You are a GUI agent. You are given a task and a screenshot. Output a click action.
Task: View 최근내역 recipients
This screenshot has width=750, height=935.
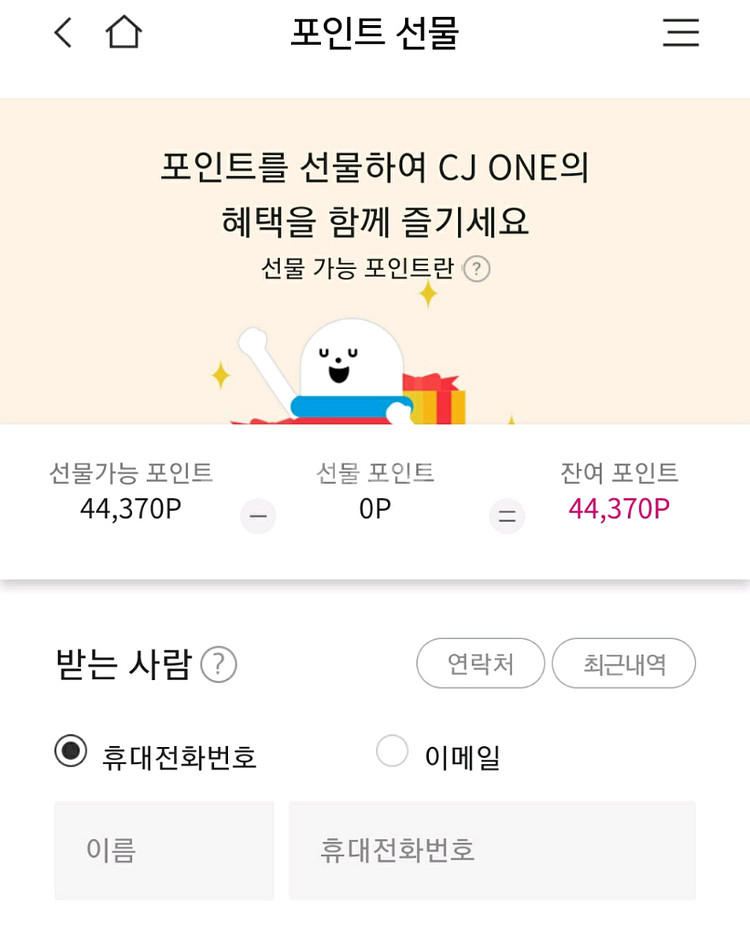pos(623,663)
